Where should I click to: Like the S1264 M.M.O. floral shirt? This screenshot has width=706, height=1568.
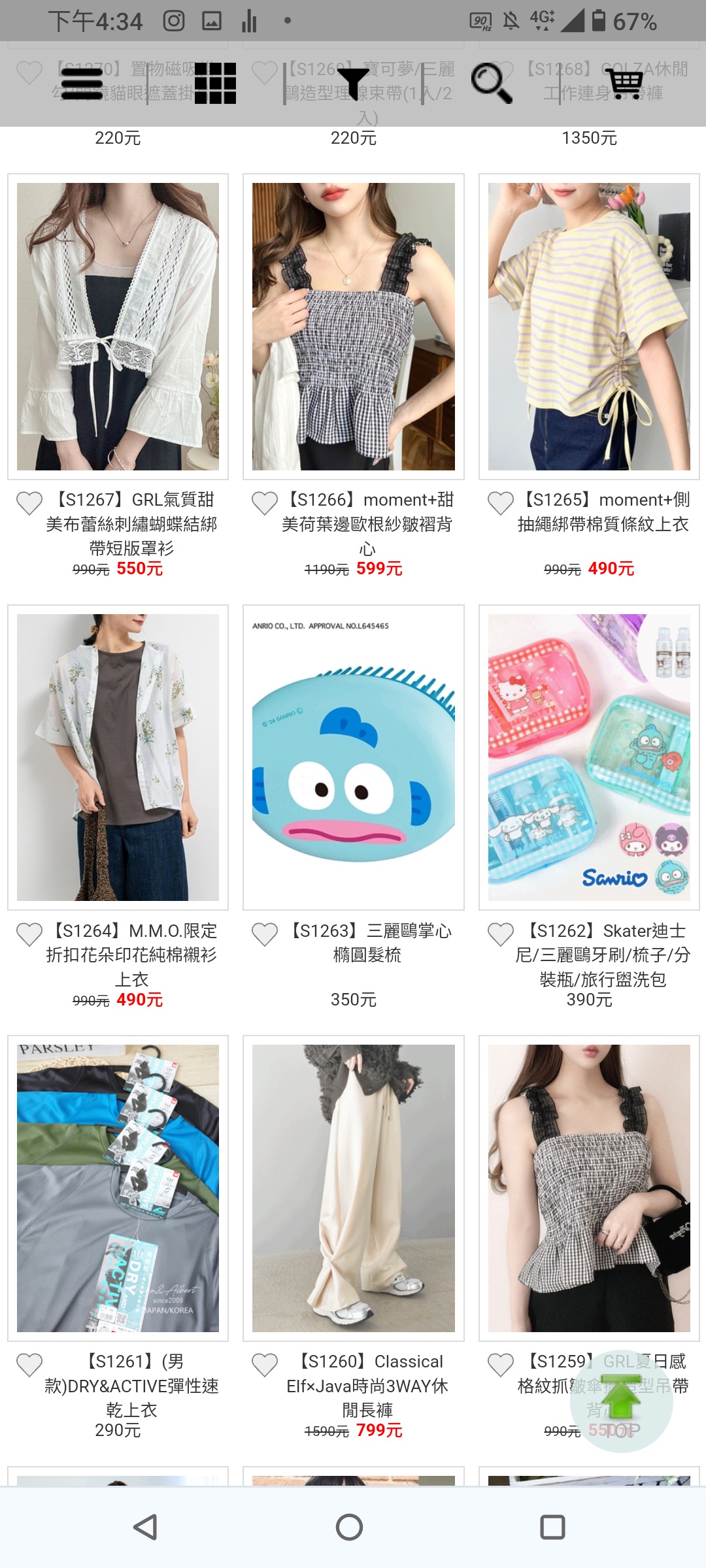pos(29,935)
